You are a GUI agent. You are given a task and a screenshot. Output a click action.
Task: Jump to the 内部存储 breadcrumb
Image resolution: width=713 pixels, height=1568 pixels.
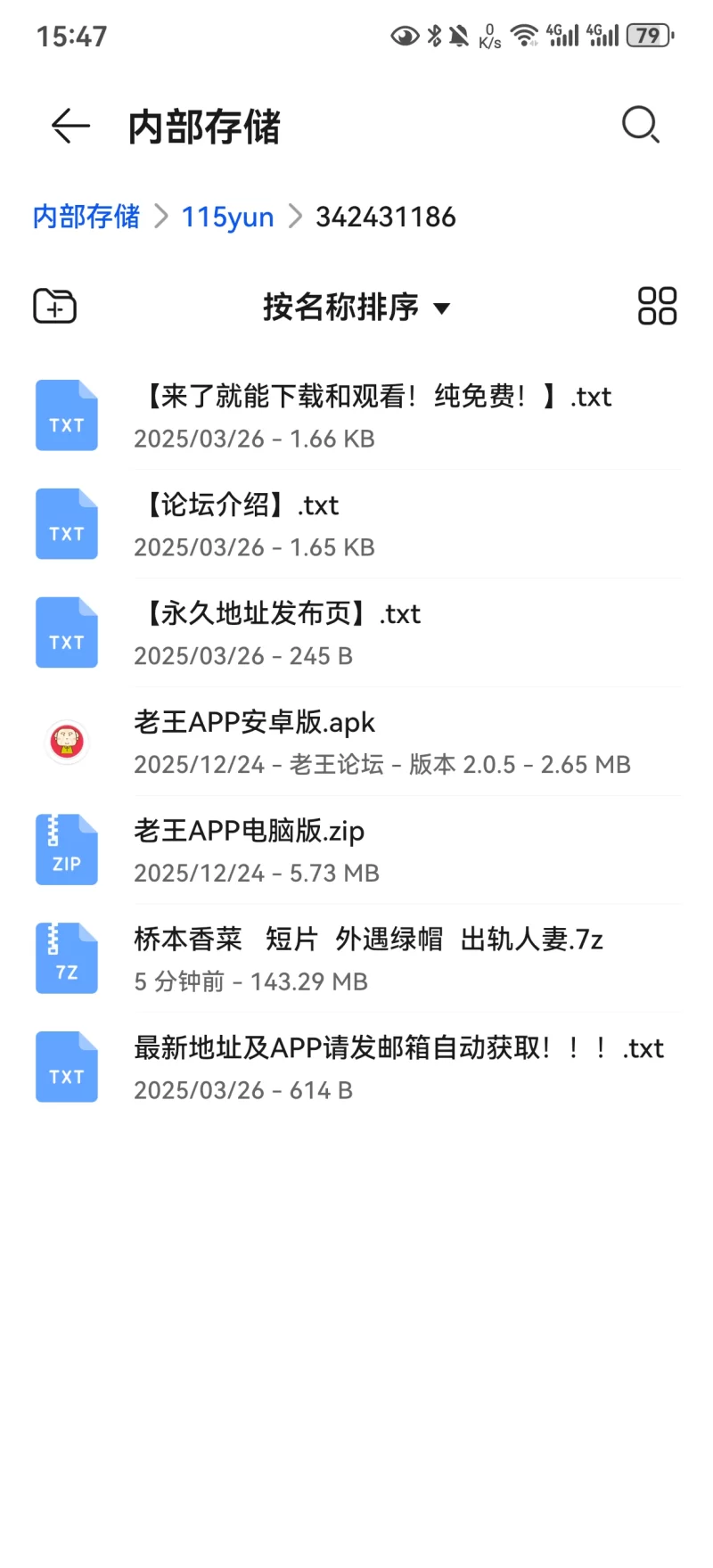click(86, 217)
